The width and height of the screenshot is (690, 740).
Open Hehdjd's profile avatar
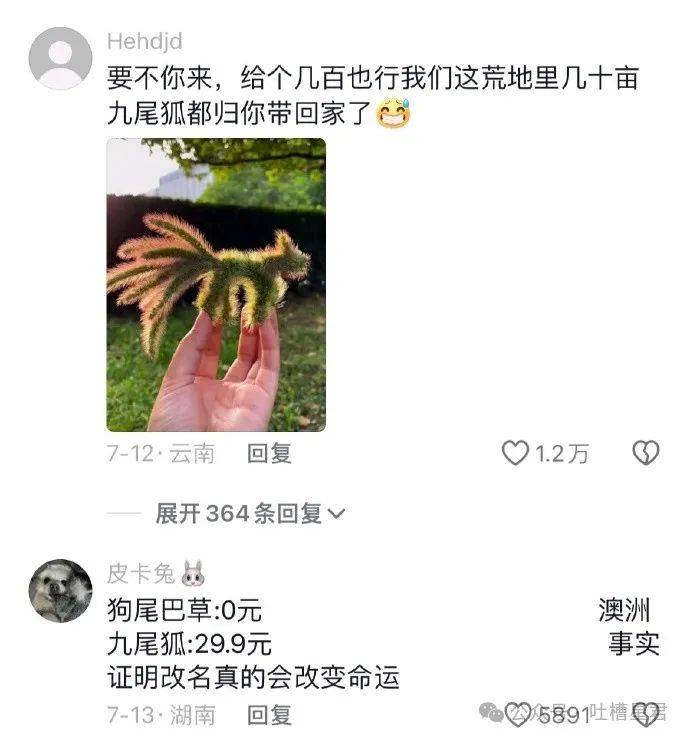tap(60, 58)
